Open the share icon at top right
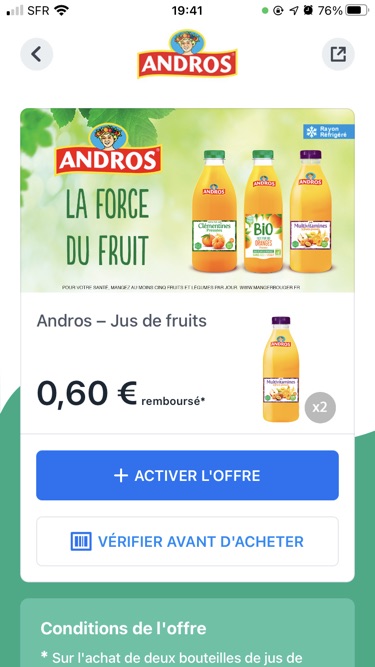This screenshot has width=375, height=667. pyautogui.click(x=338, y=54)
